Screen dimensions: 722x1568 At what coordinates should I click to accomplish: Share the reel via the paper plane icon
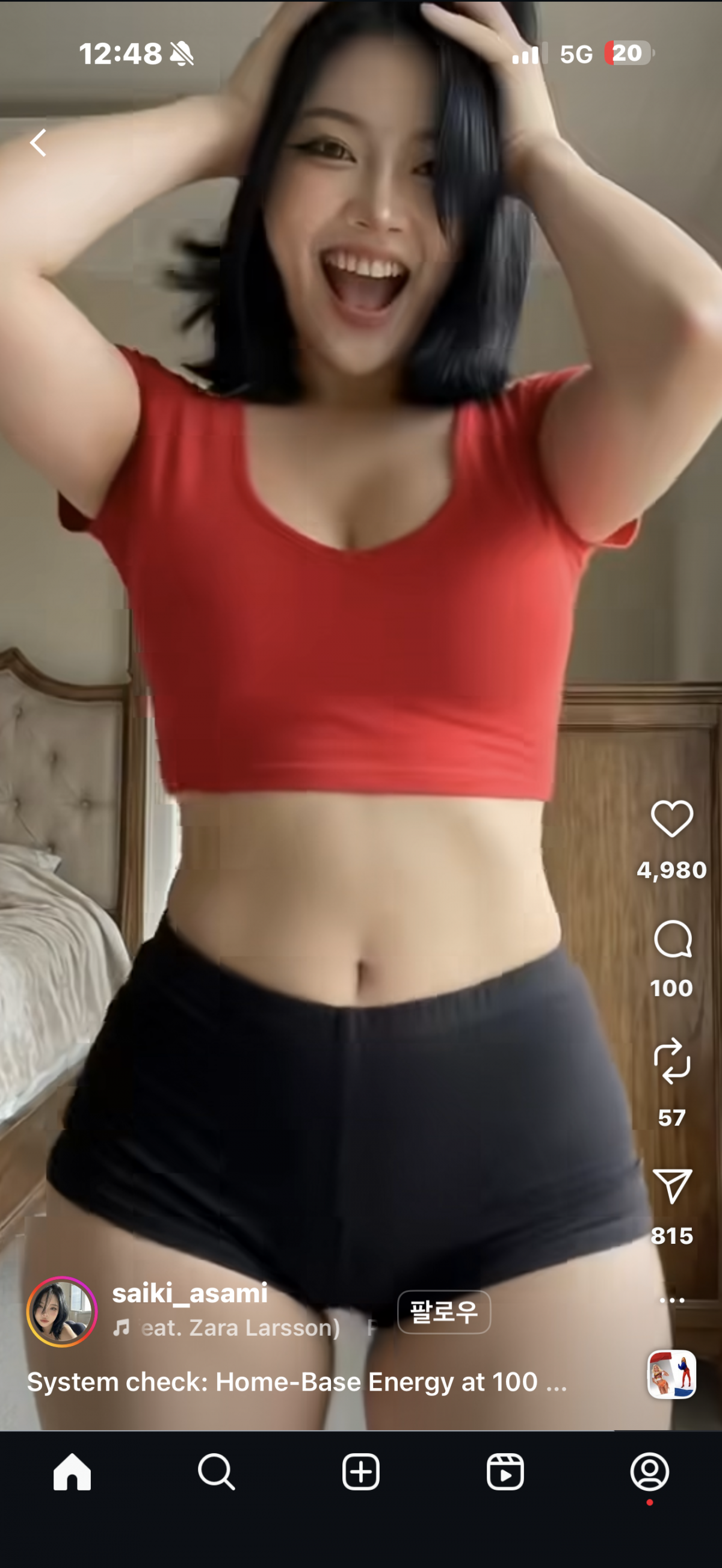[671, 1185]
